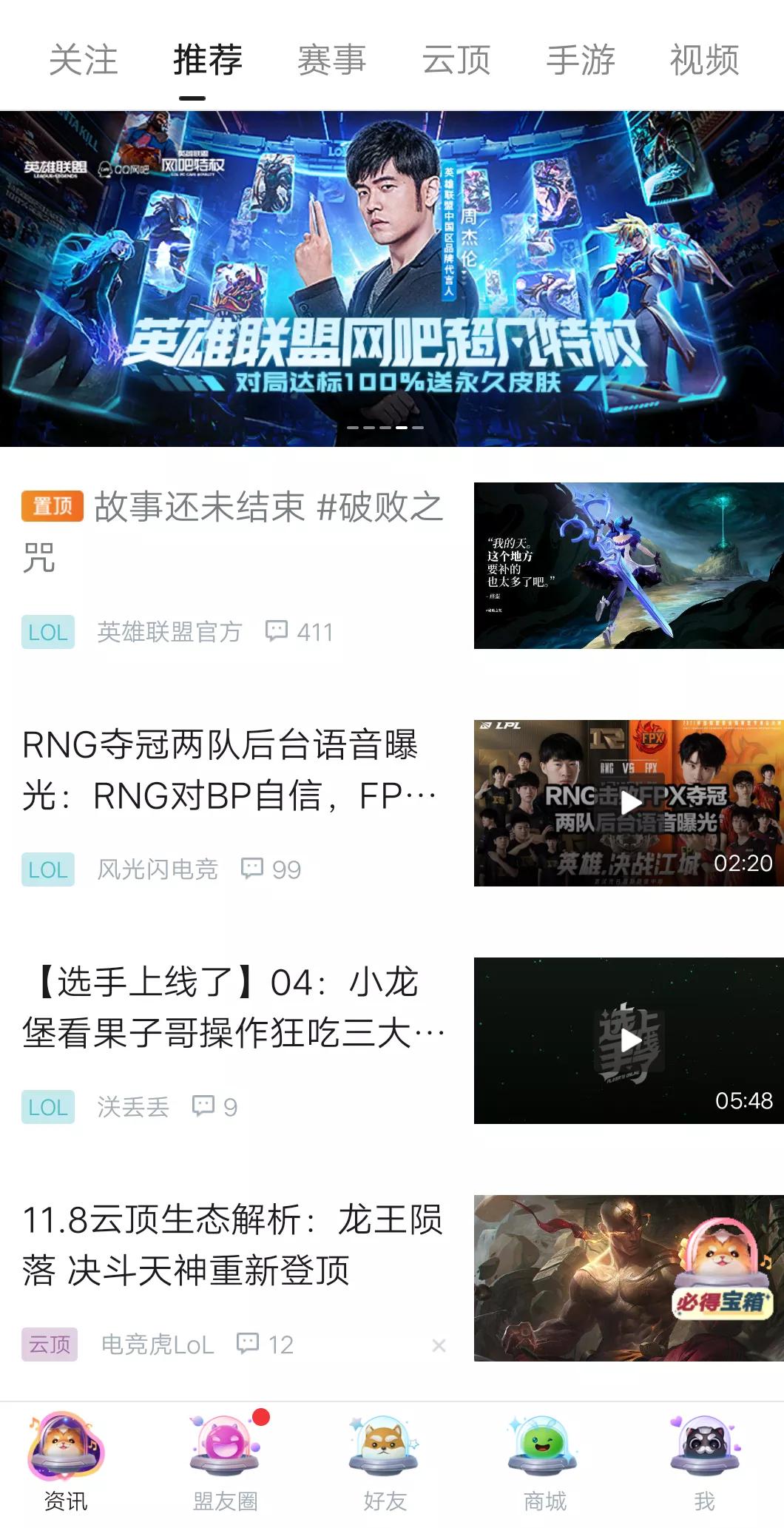The width and height of the screenshot is (784, 1528).
Task: Select the LOL category tag on pinned post
Action: (47, 633)
